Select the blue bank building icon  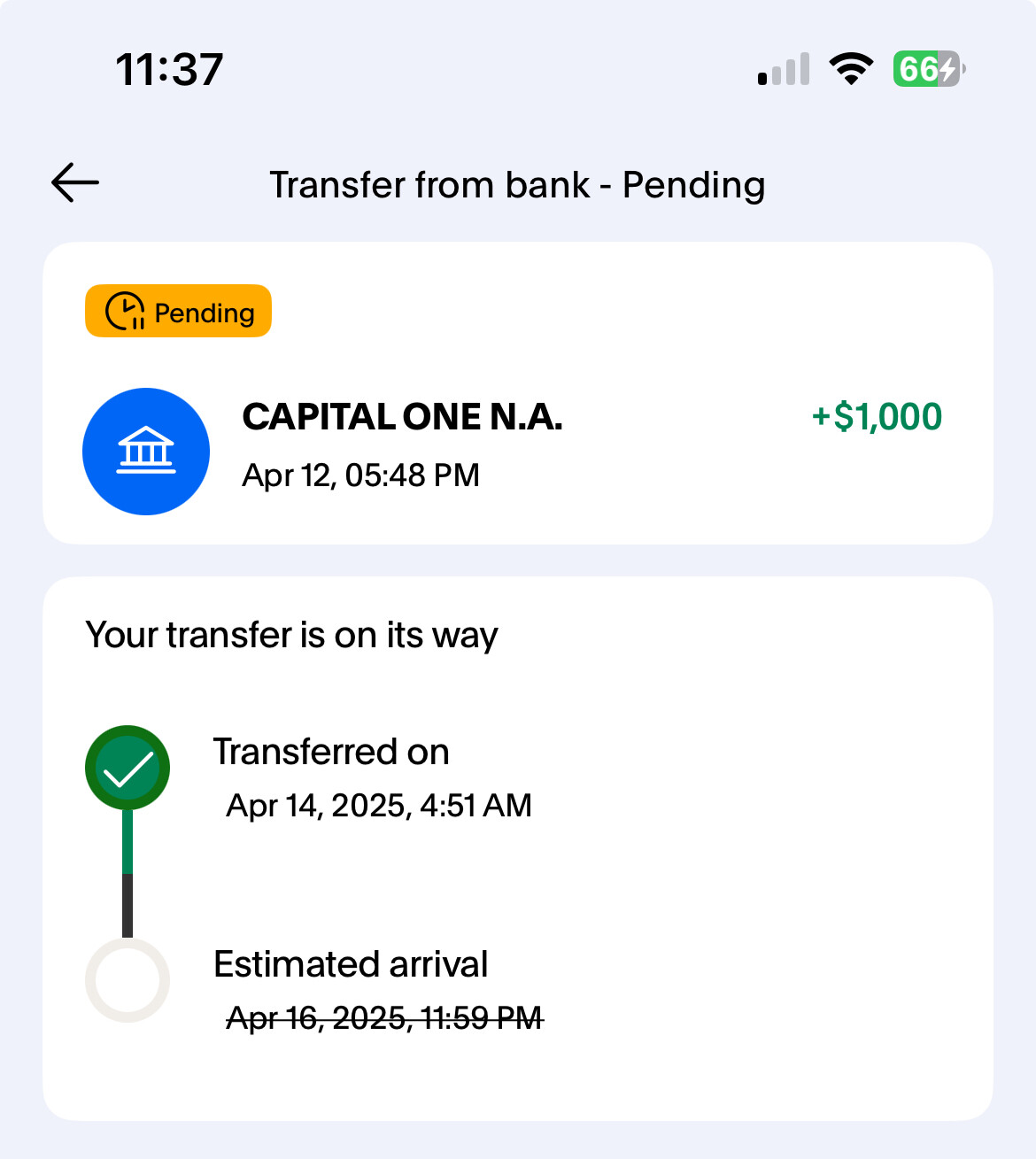(x=146, y=451)
